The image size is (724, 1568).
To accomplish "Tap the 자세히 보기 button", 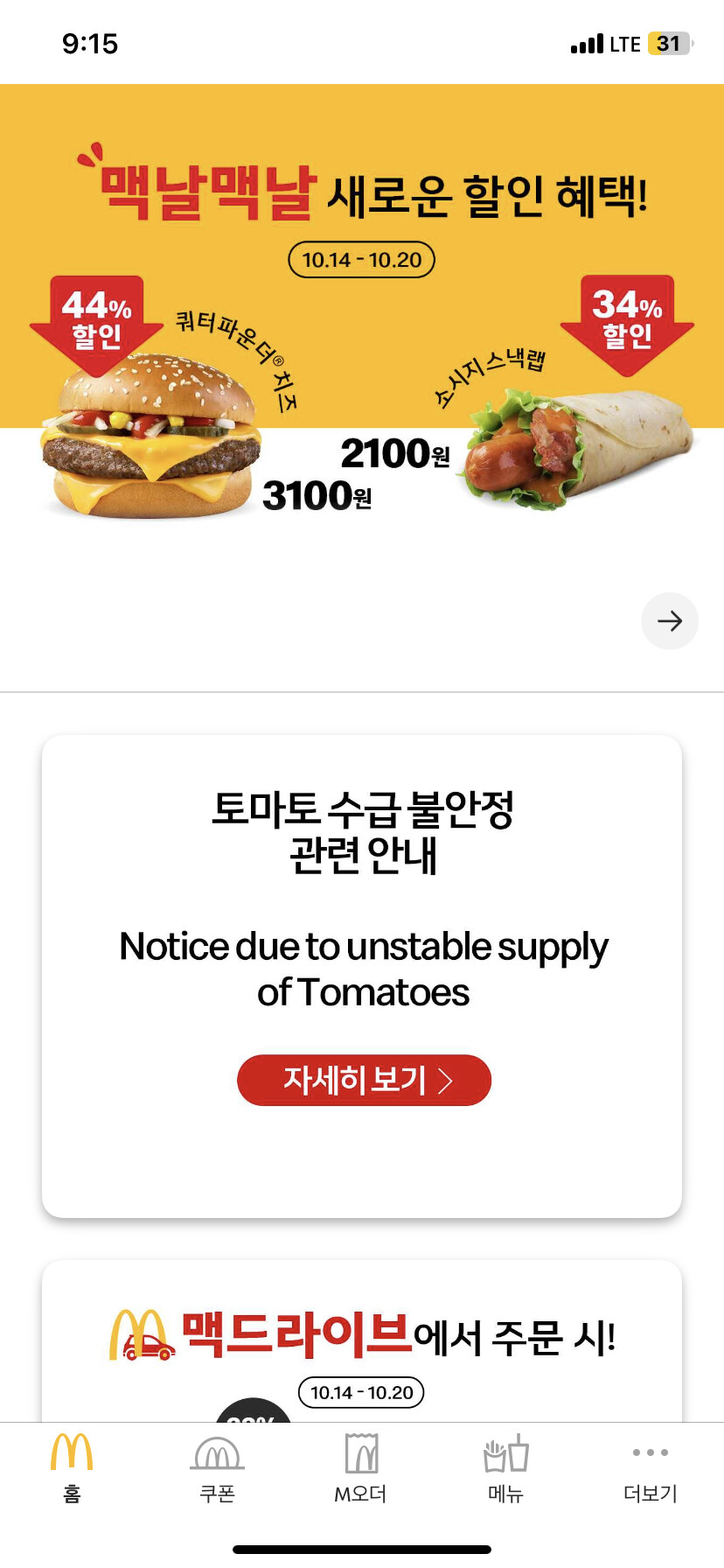I will (x=364, y=1080).
